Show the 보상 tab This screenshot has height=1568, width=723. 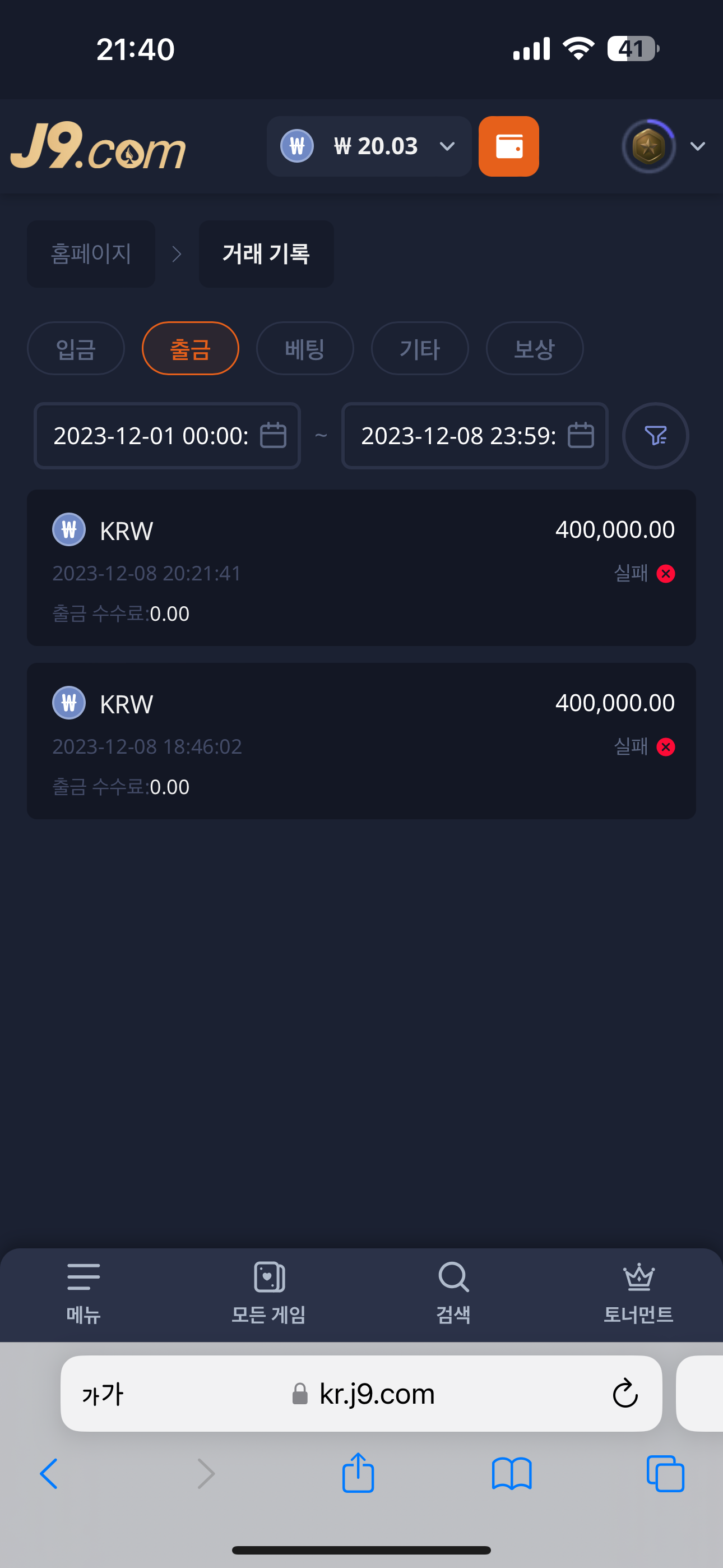[x=534, y=349]
